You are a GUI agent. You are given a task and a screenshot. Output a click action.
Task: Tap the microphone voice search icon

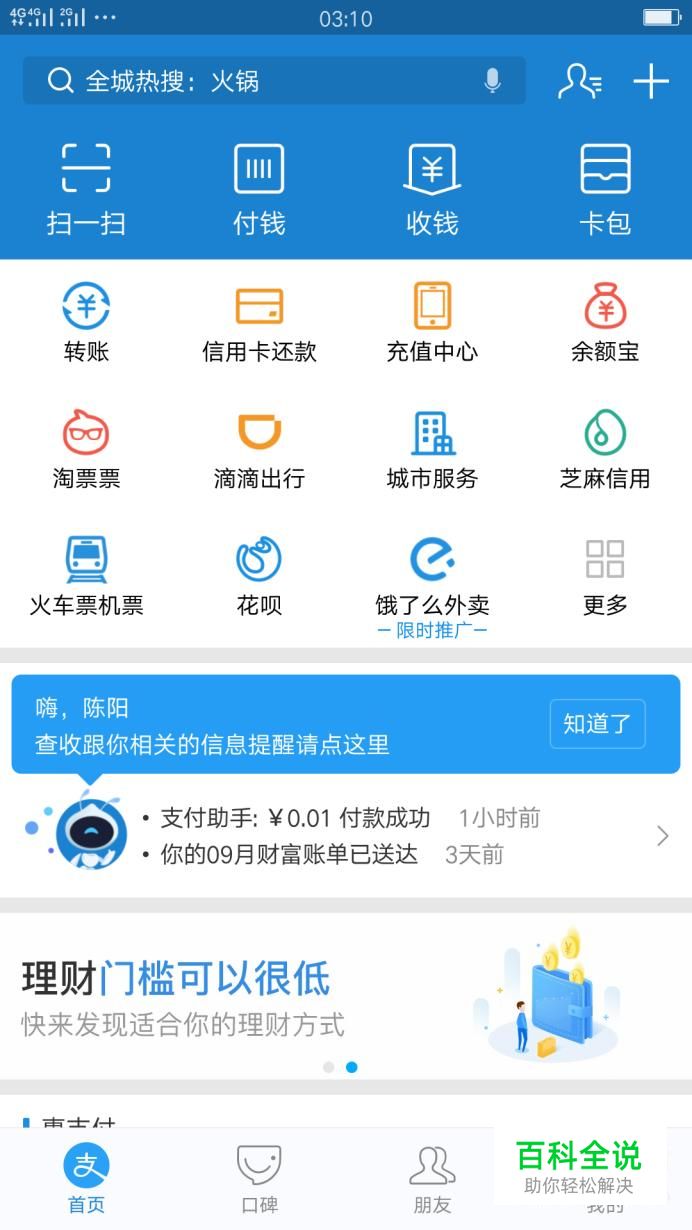tap(492, 81)
